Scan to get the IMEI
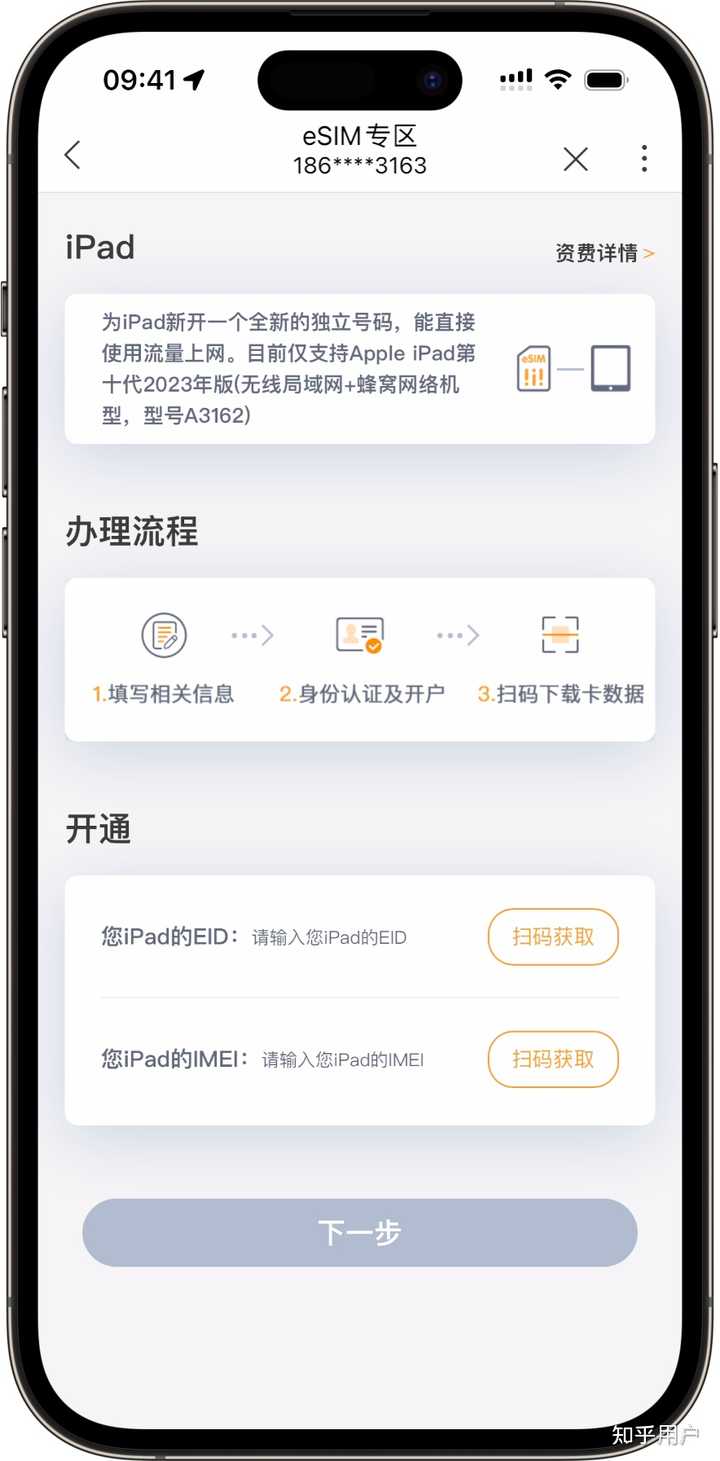 pyautogui.click(x=553, y=1059)
